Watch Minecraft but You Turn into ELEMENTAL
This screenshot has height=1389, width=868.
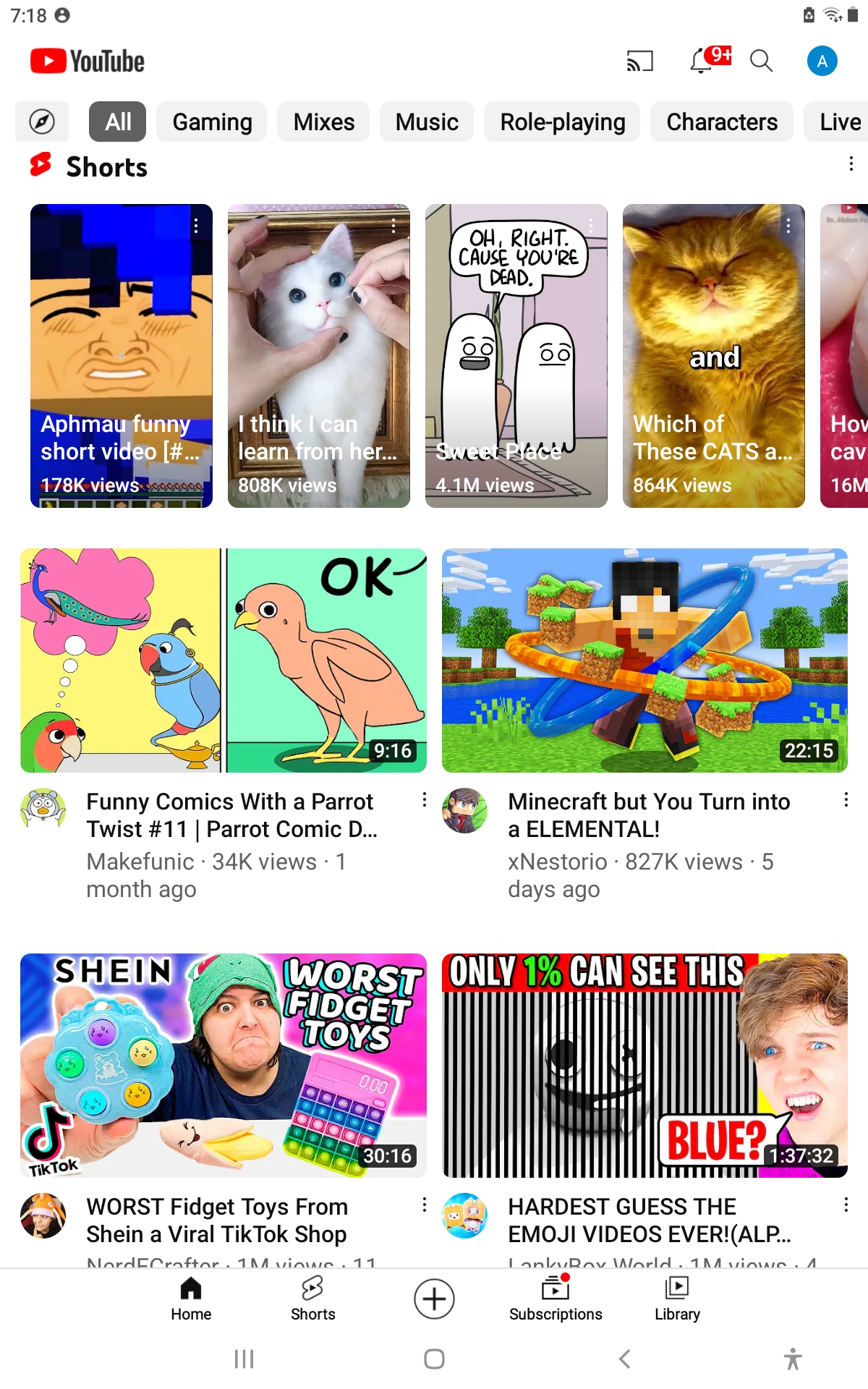644,660
